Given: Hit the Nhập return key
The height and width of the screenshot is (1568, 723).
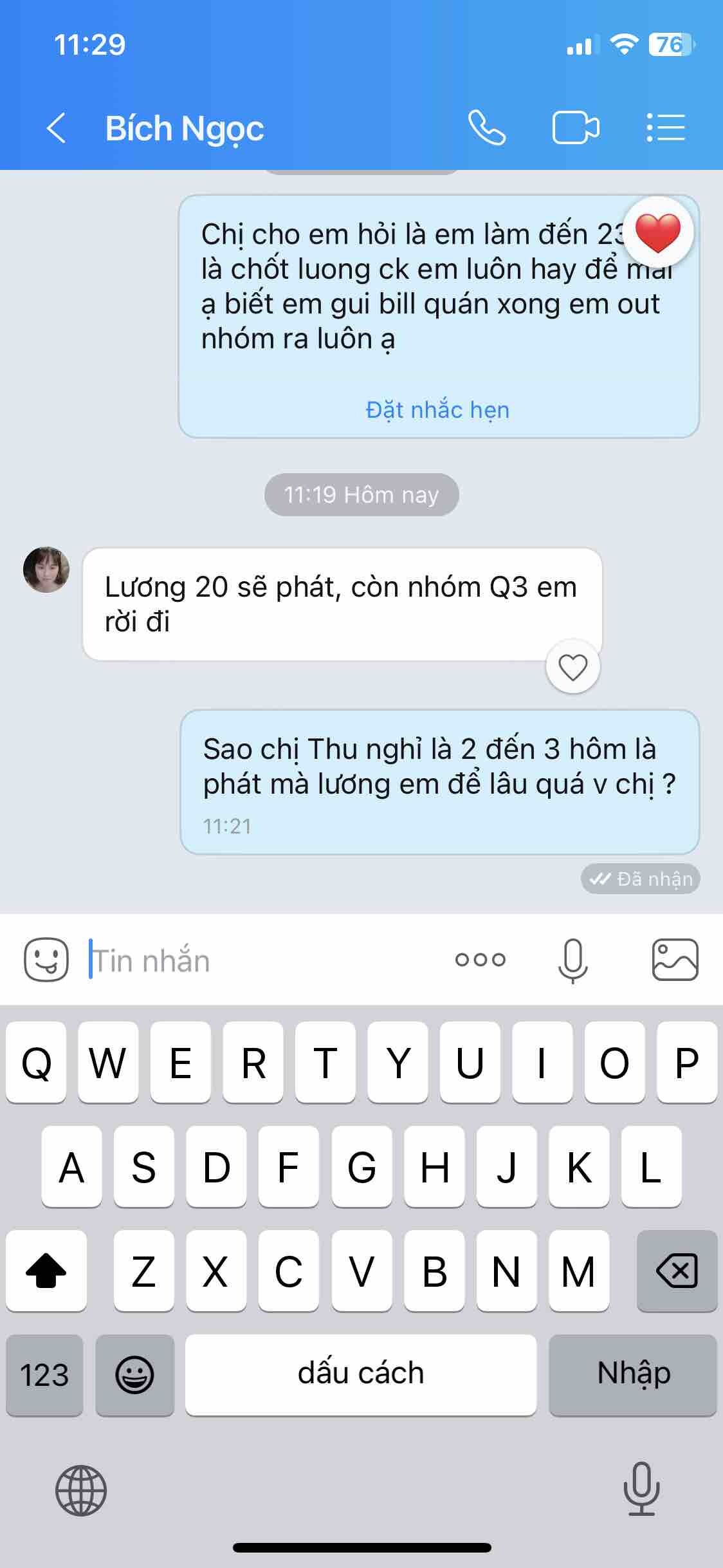Looking at the screenshot, I should tap(633, 1374).
